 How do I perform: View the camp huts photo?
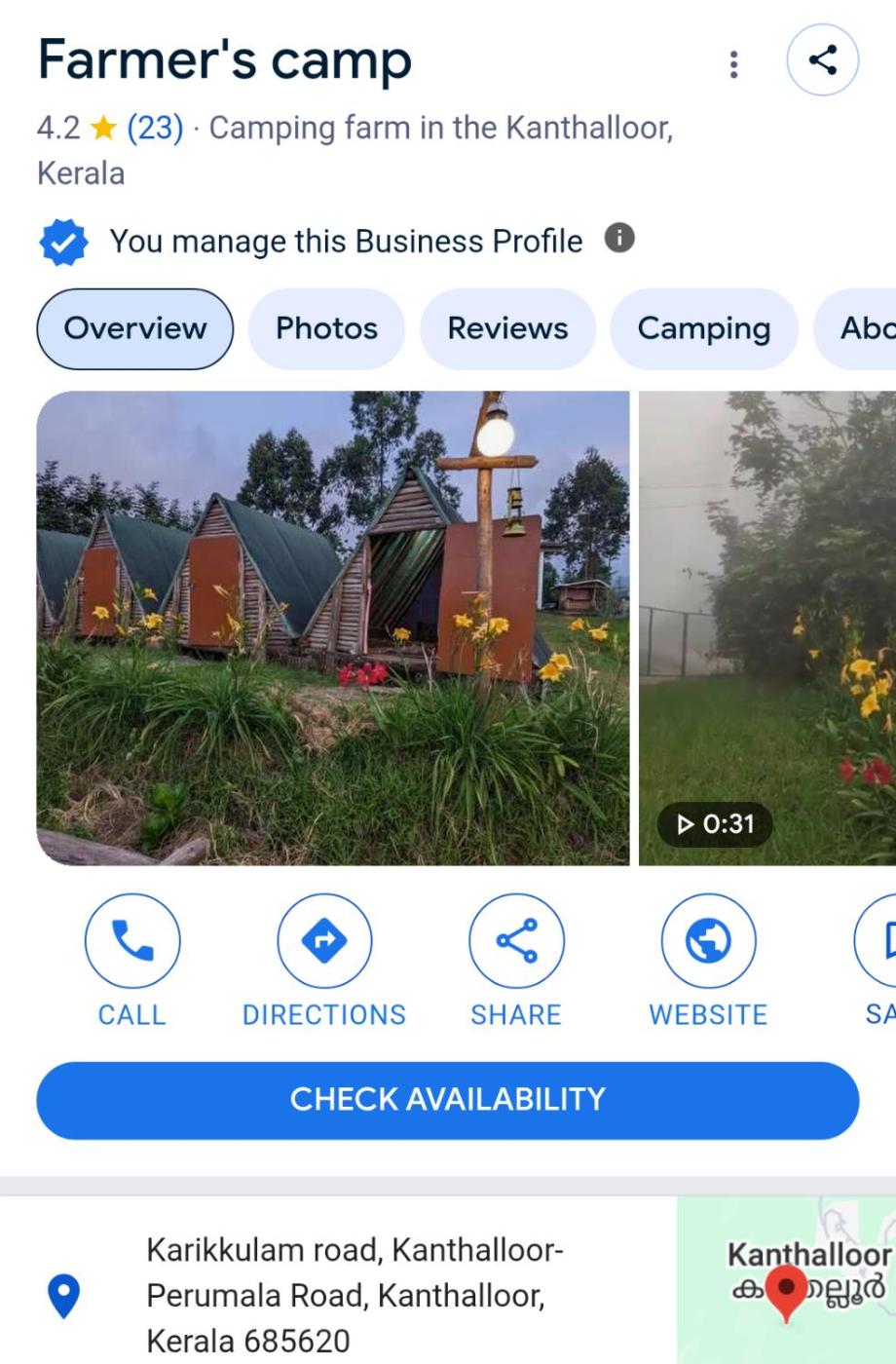click(333, 627)
